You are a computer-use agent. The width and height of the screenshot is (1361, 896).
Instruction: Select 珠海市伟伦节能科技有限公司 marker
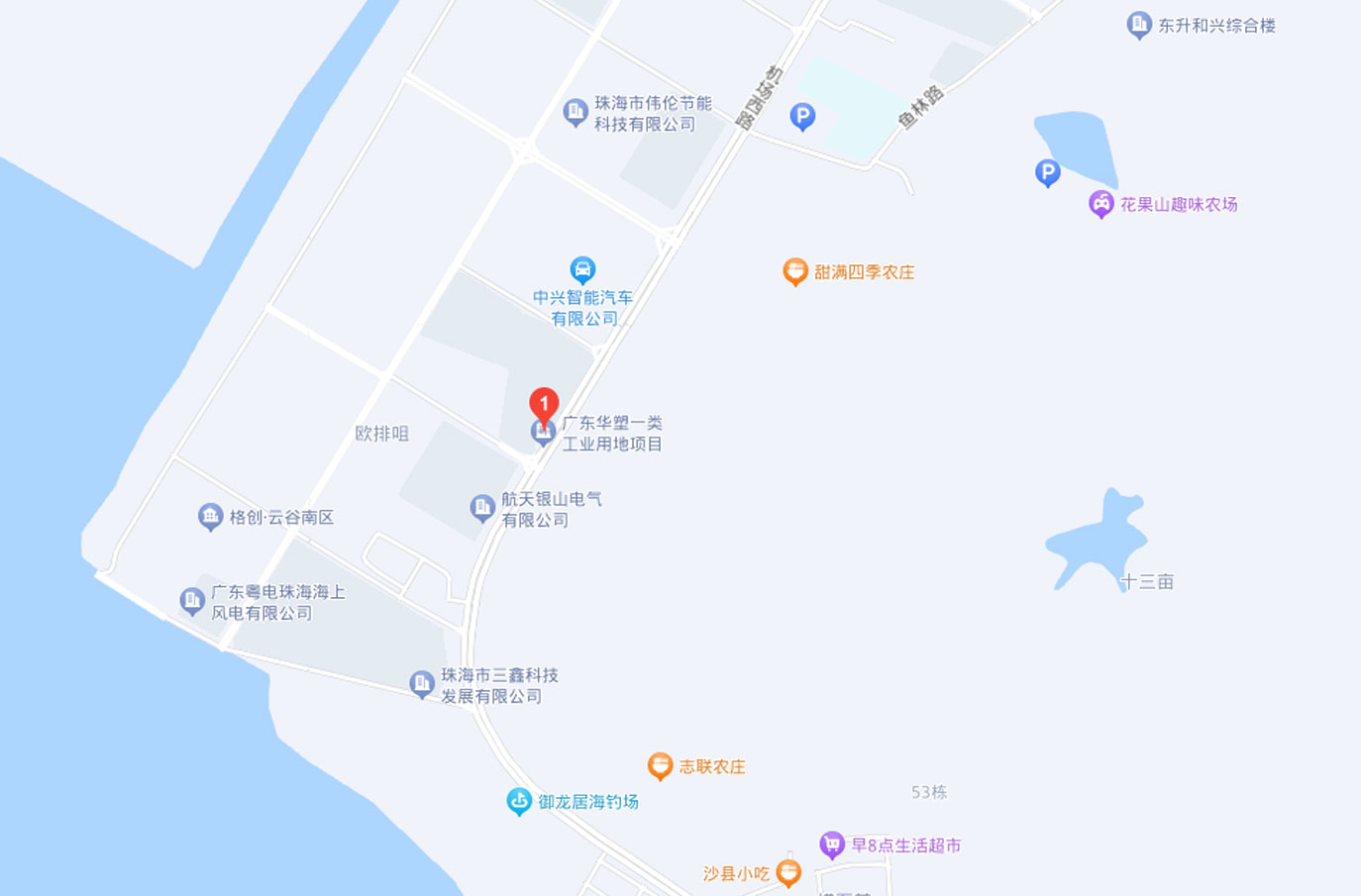point(576,112)
